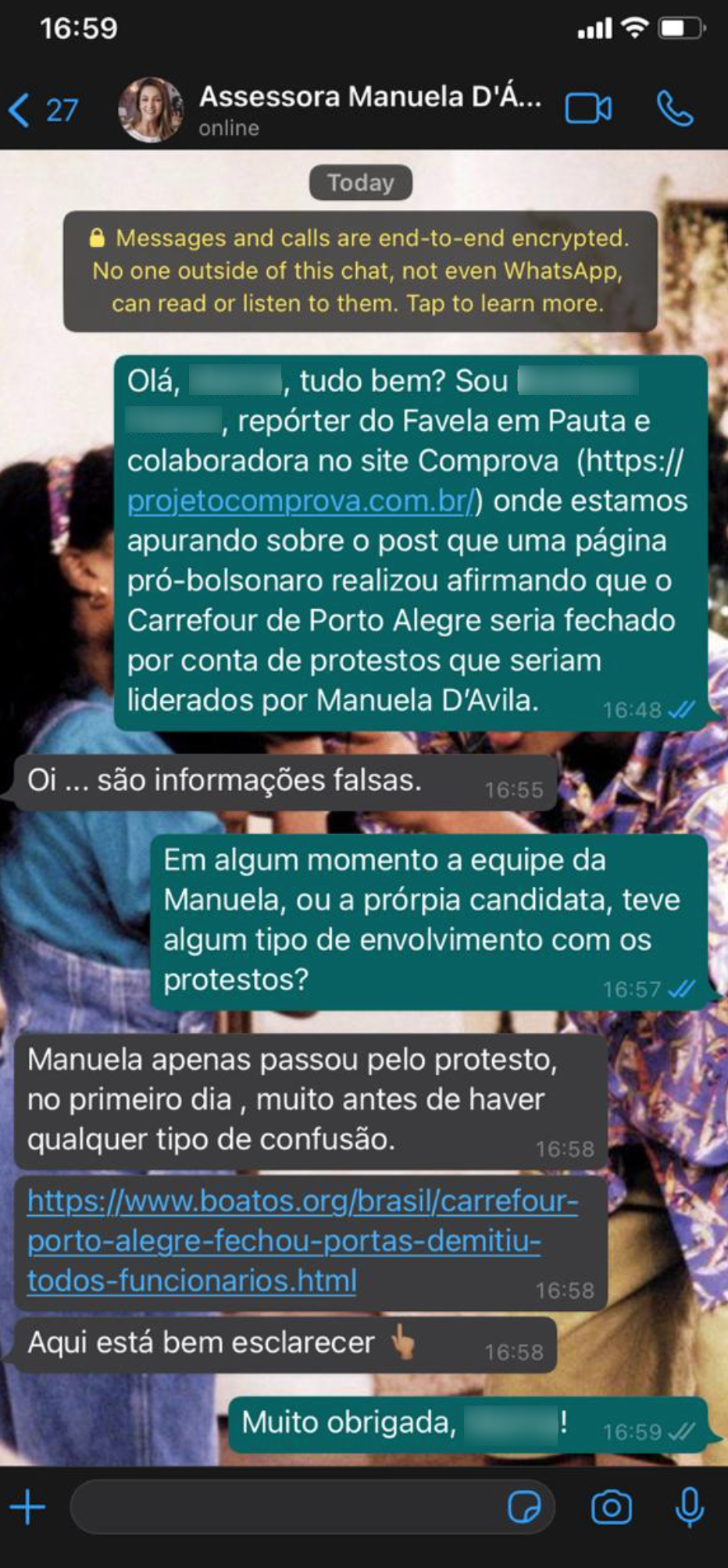Open the attachment plus menu

pyautogui.click(x=28, y=1507)
